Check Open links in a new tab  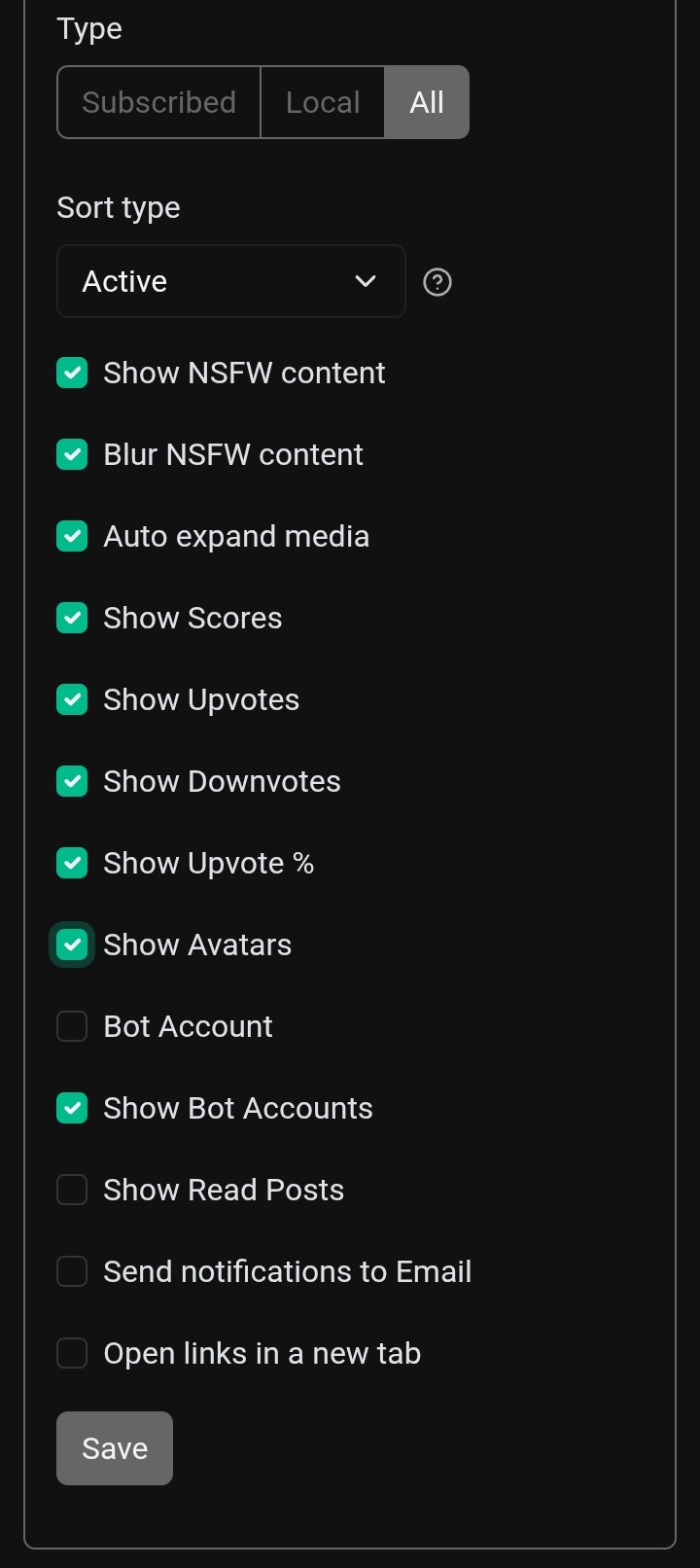[x=72, y=1353]
